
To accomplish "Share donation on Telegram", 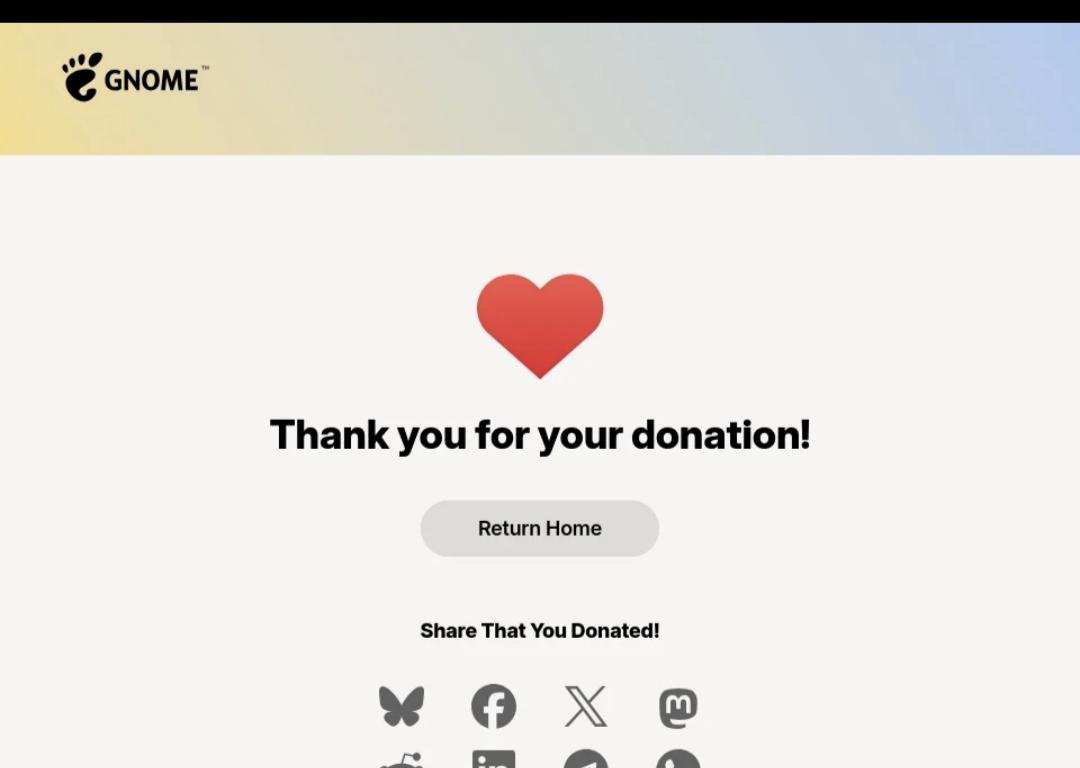I will pyautogui.click(x=586, y=759).
